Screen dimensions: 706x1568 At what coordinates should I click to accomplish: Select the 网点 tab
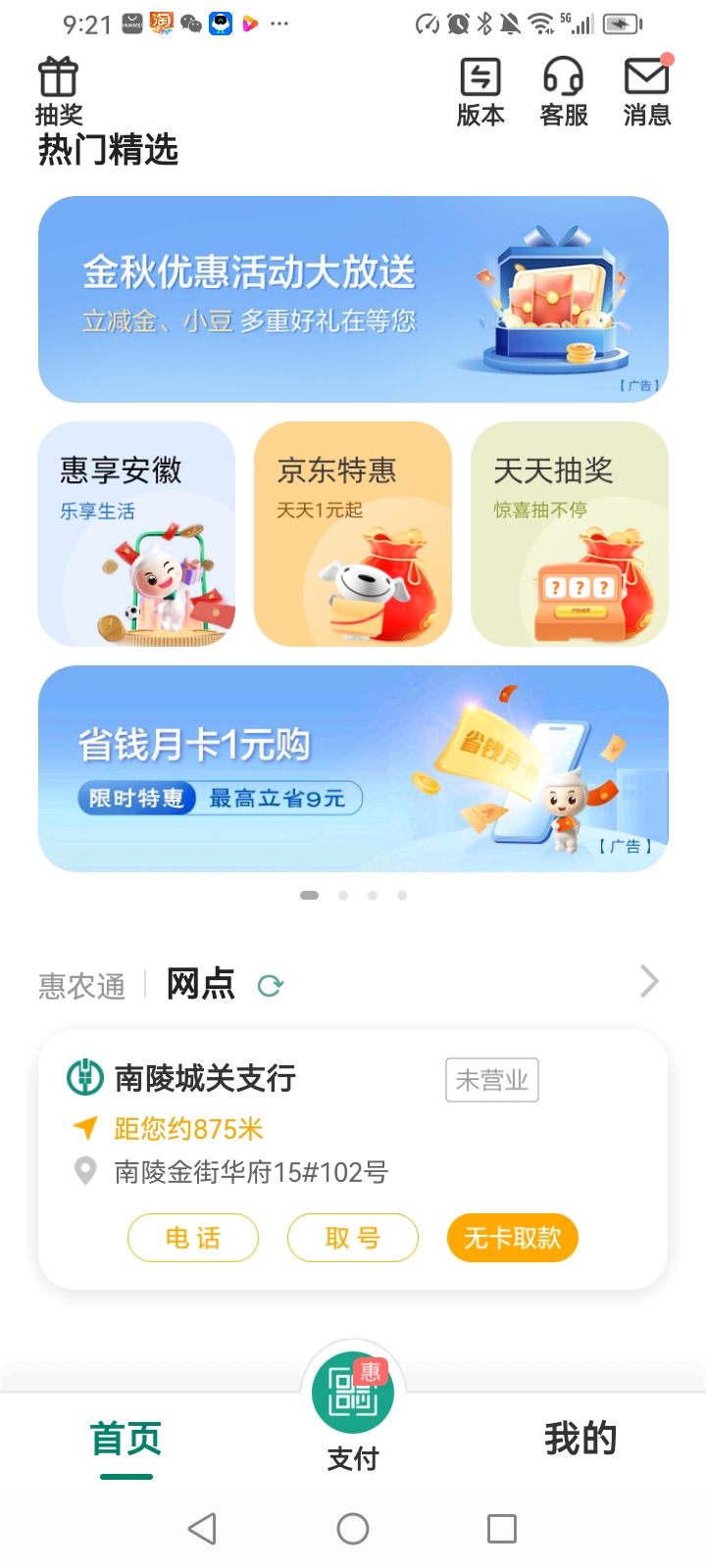tap(201, 983)
